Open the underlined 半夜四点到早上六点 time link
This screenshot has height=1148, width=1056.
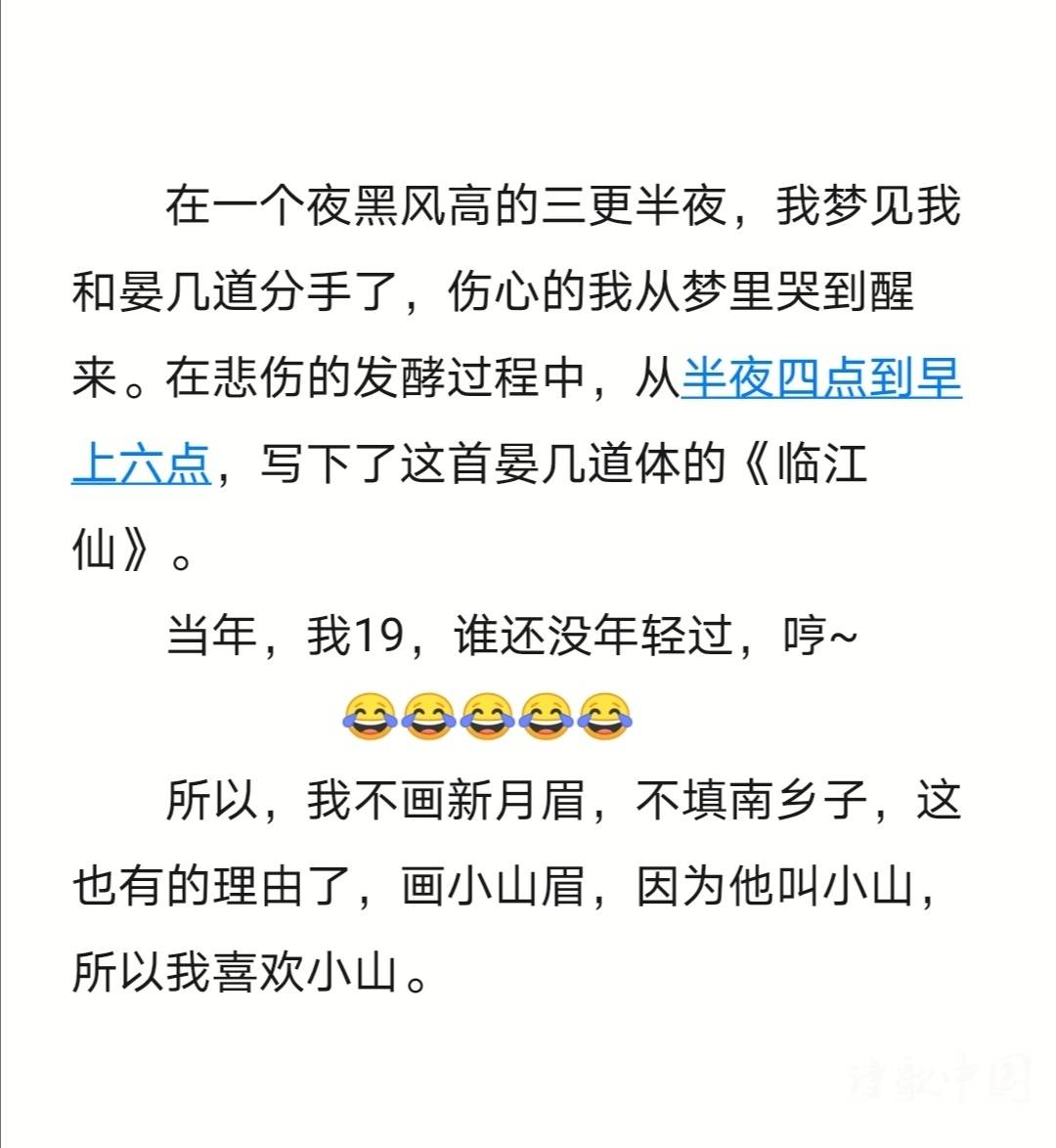click(x=819, y=378)
